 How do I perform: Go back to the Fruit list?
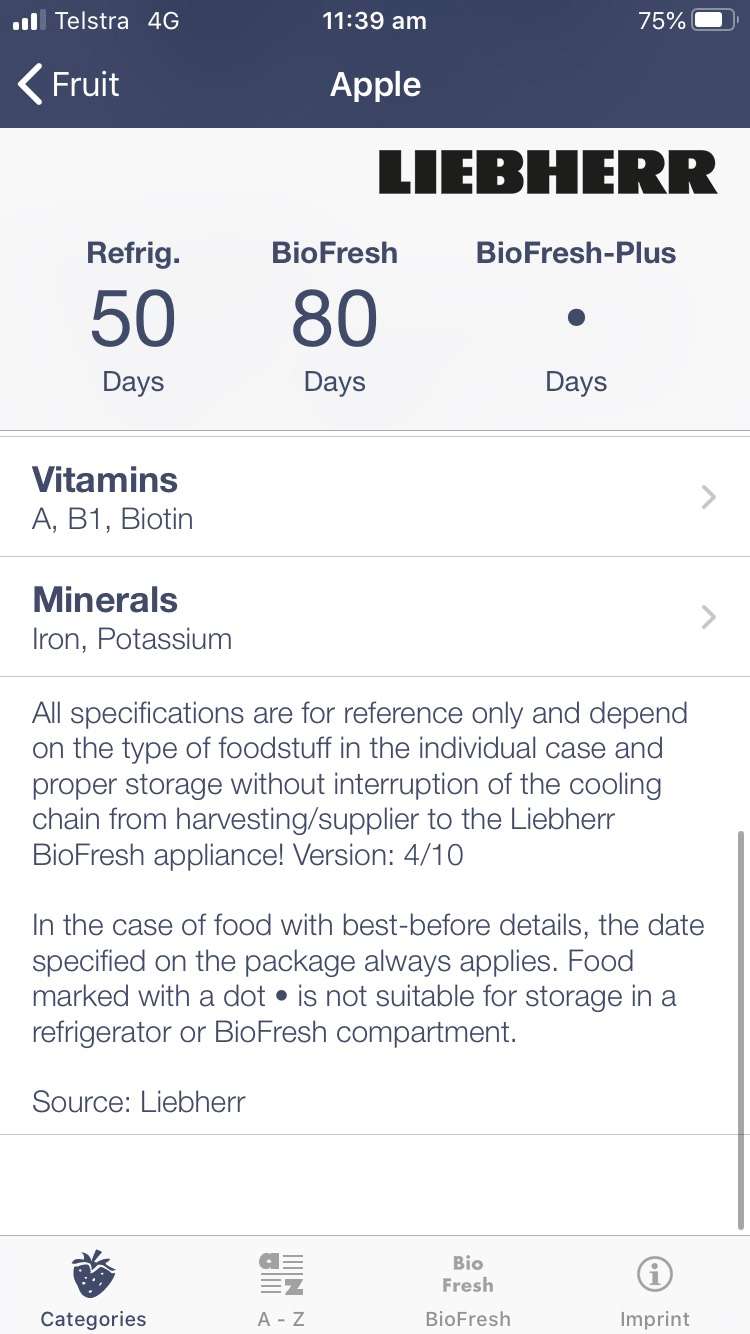click(x=68, y=85)
